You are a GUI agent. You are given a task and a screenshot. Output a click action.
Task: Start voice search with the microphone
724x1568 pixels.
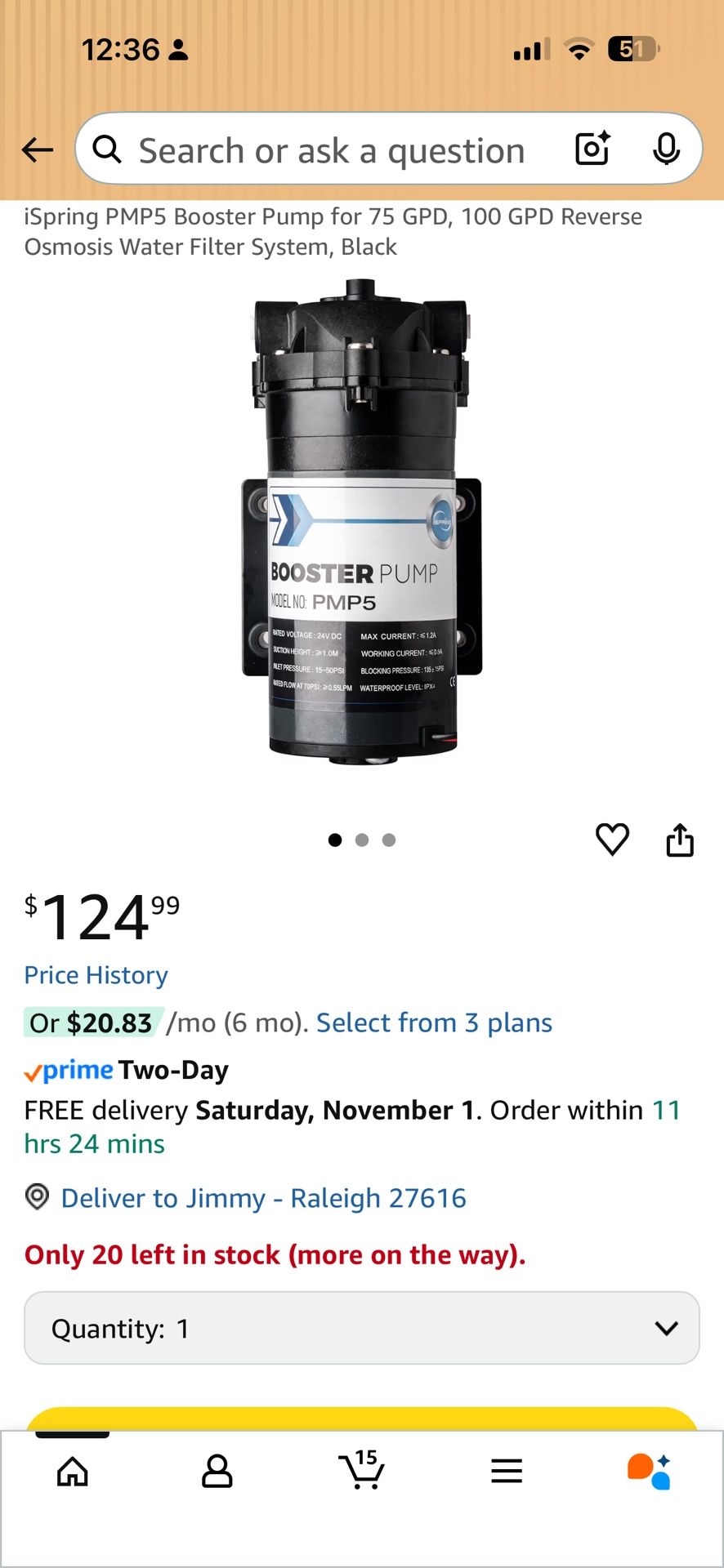[x=666, y=149]
